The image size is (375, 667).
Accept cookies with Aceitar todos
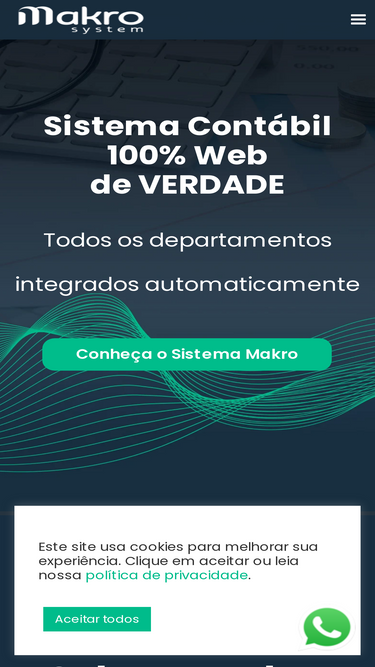(x=97, y=619)
